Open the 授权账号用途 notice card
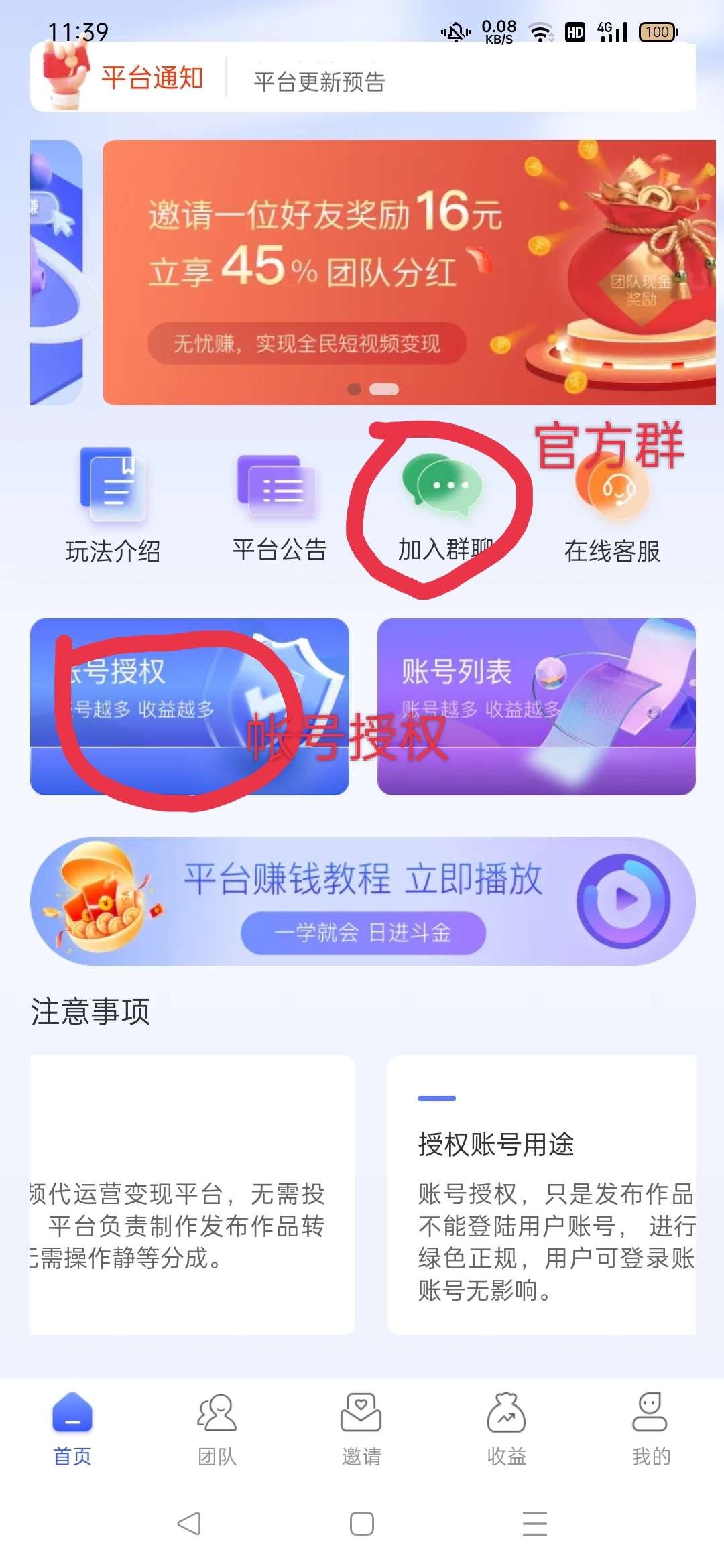Screen dimensions: 724x1568 [x=542, y=1195]
